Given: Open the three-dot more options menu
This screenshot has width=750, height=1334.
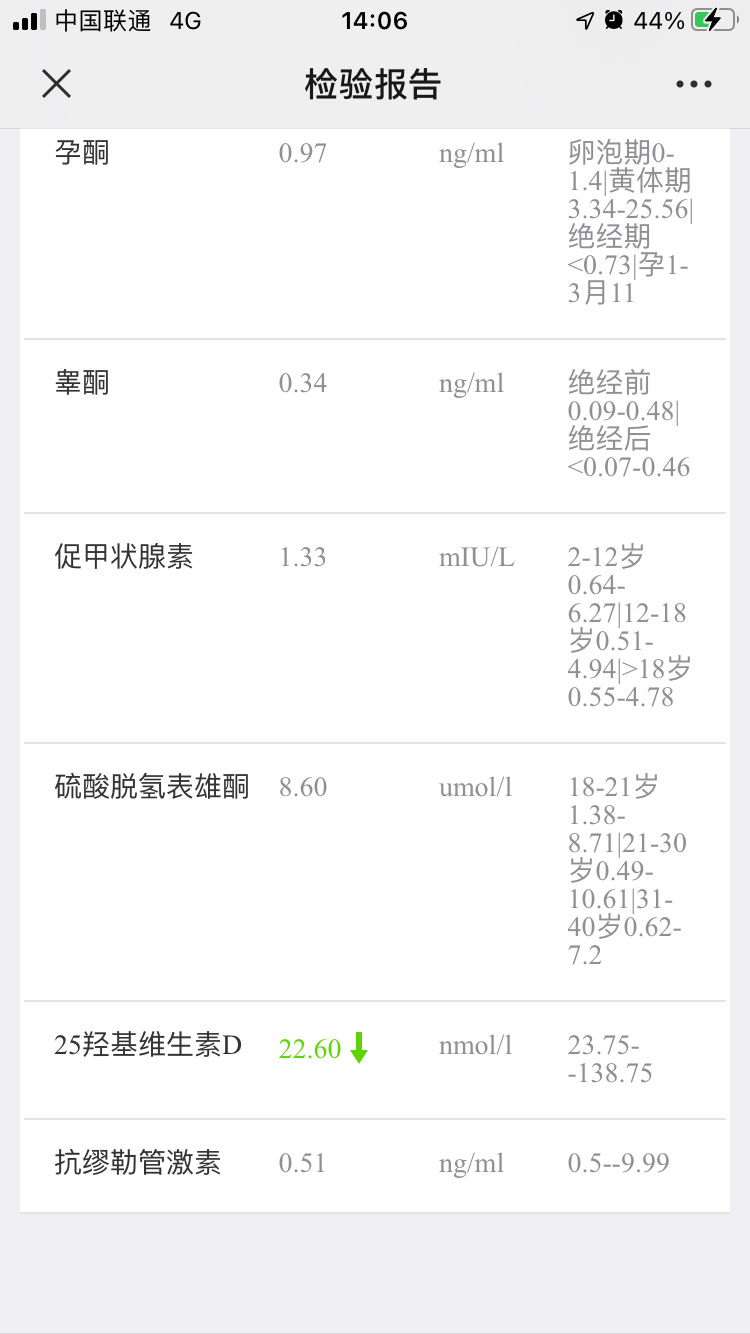Looking at the screenshot, I should (693, 85).
